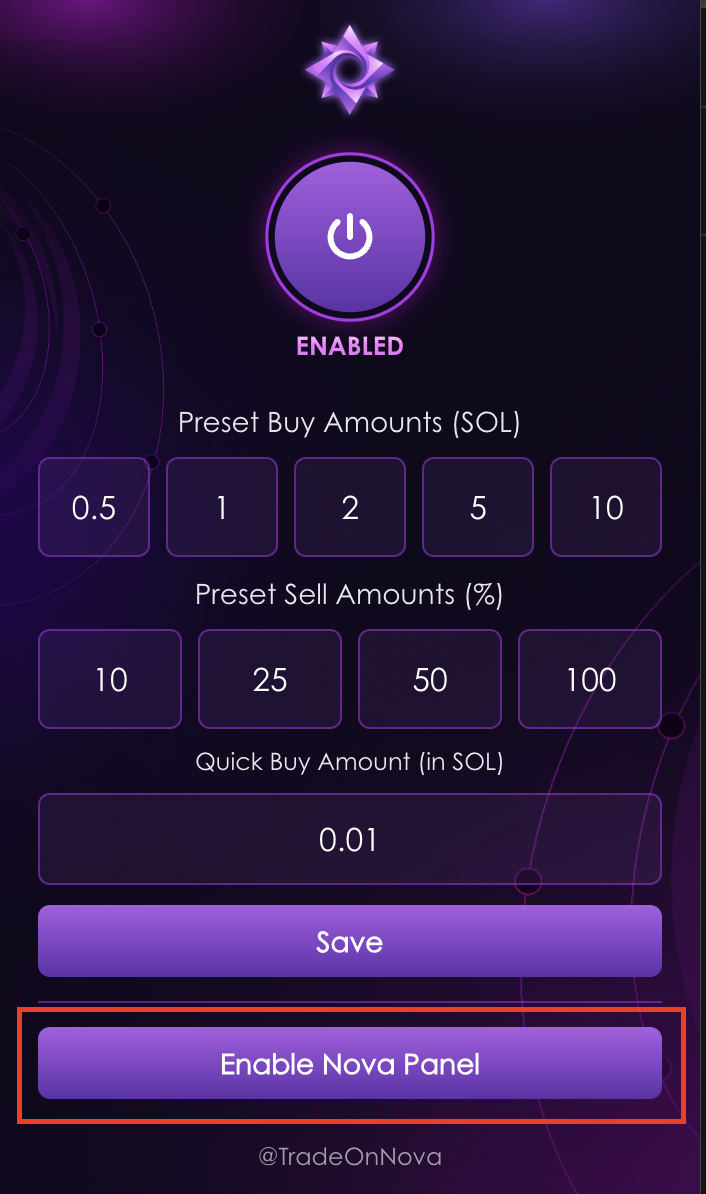The width and height of the screenshot is (706, 1194).
Task: Toggle the ENABLED power button
Action: 350,237
